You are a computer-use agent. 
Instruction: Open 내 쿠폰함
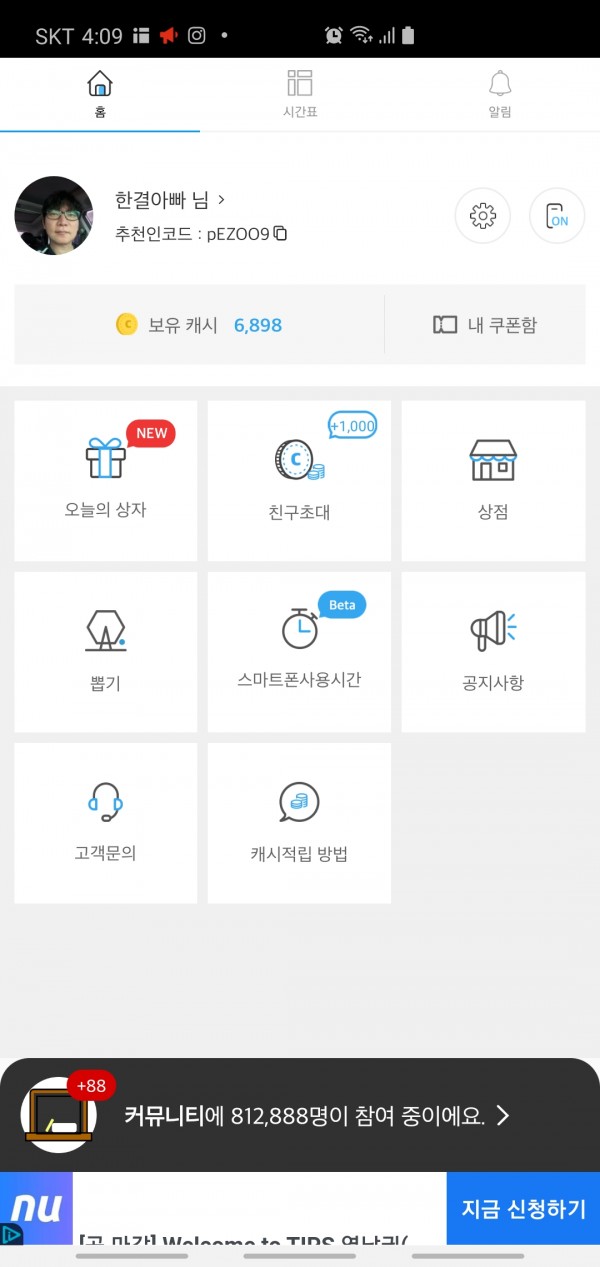pos(485,325)
